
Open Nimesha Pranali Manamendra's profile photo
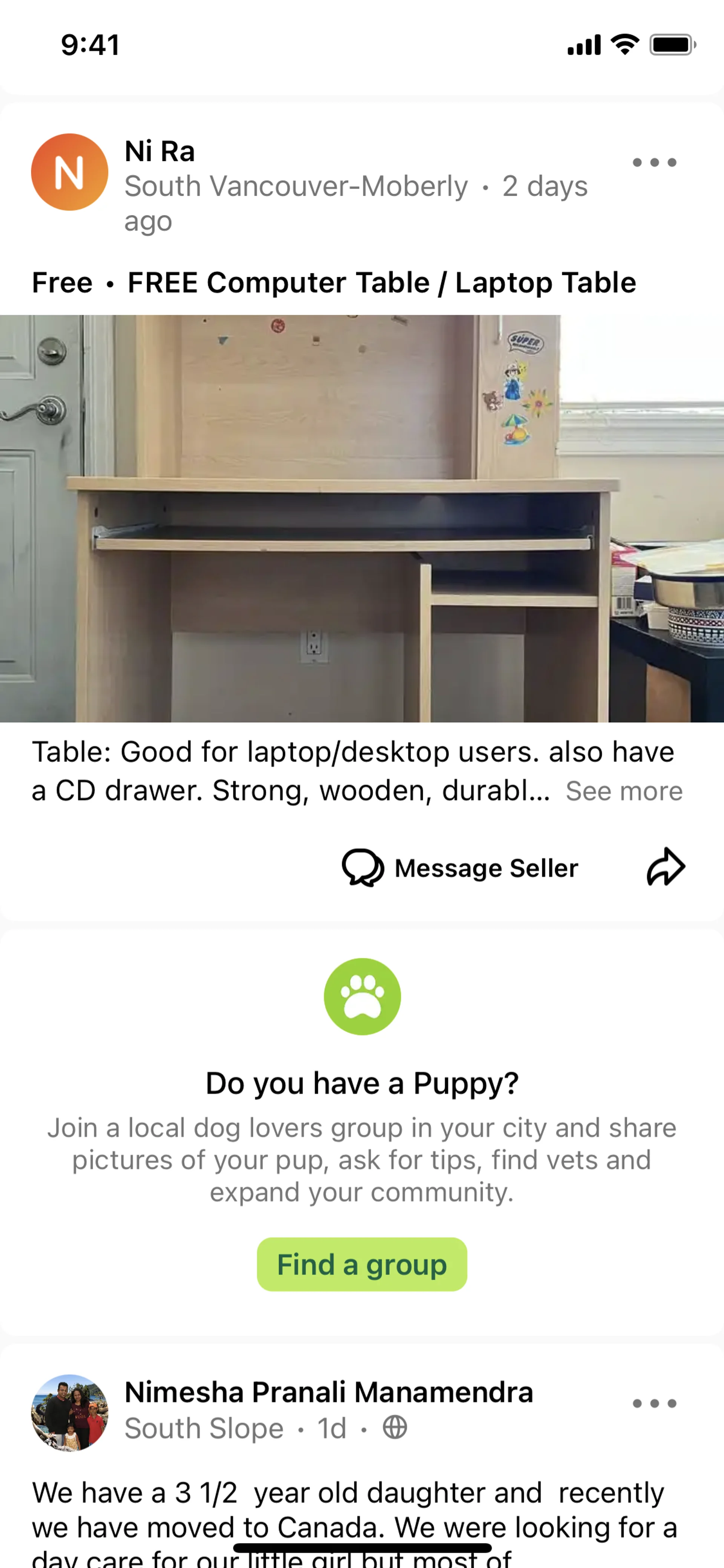click(x=69, y=1412)
